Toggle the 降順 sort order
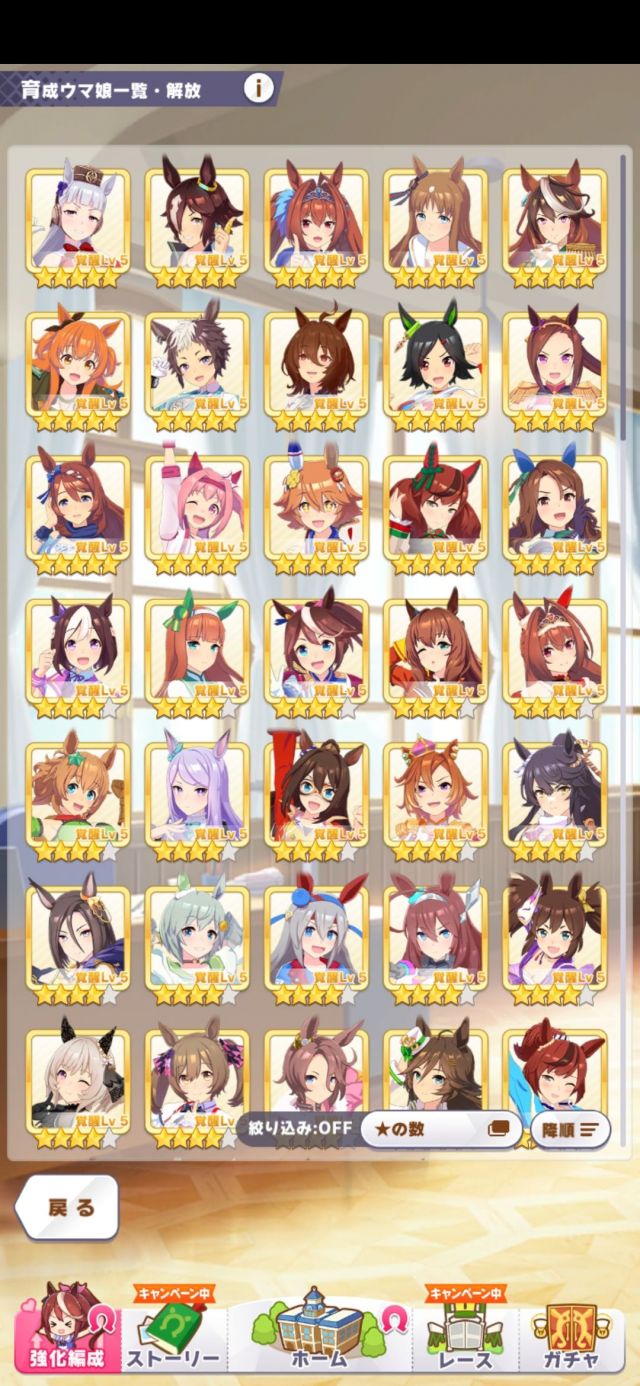 click(x=570, y=1129)
